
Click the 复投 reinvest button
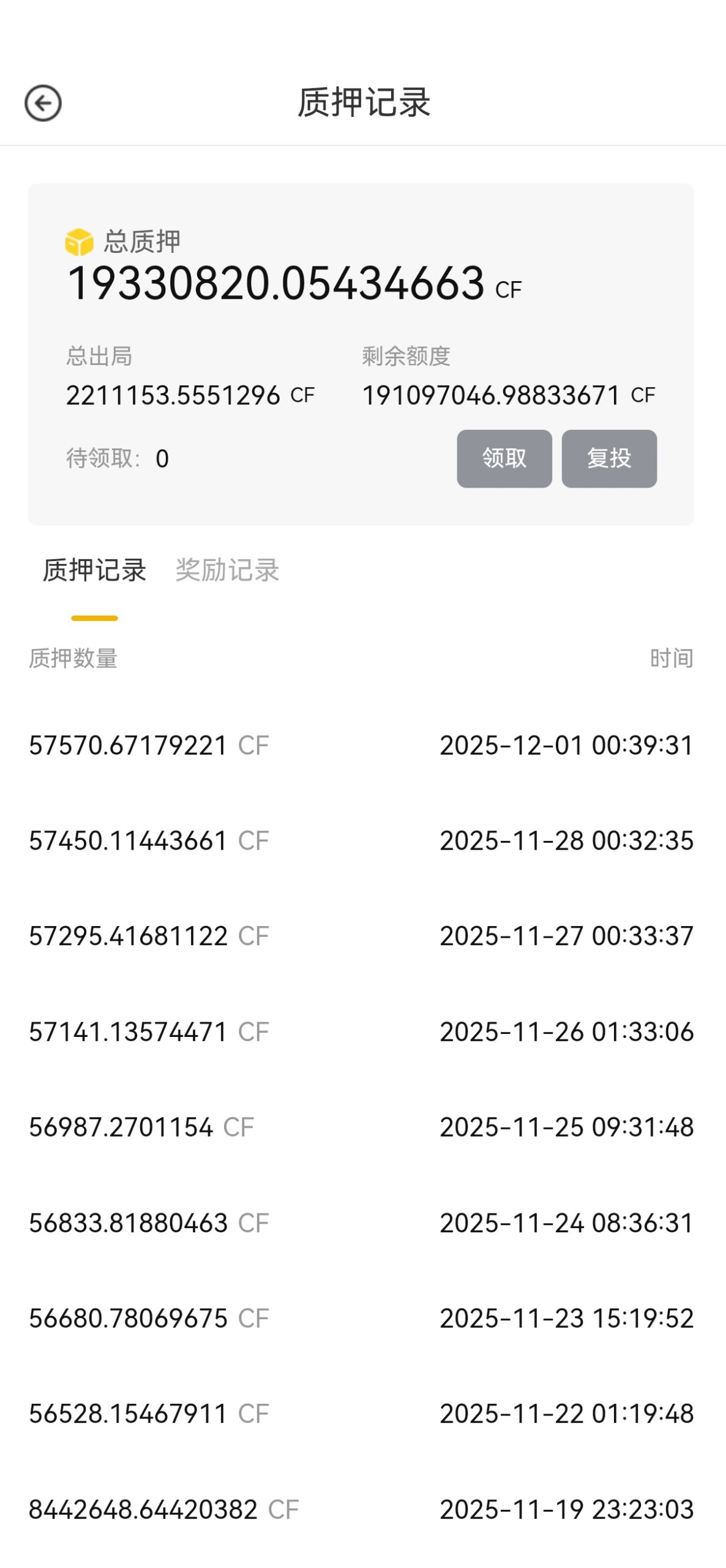click(609, 459)
